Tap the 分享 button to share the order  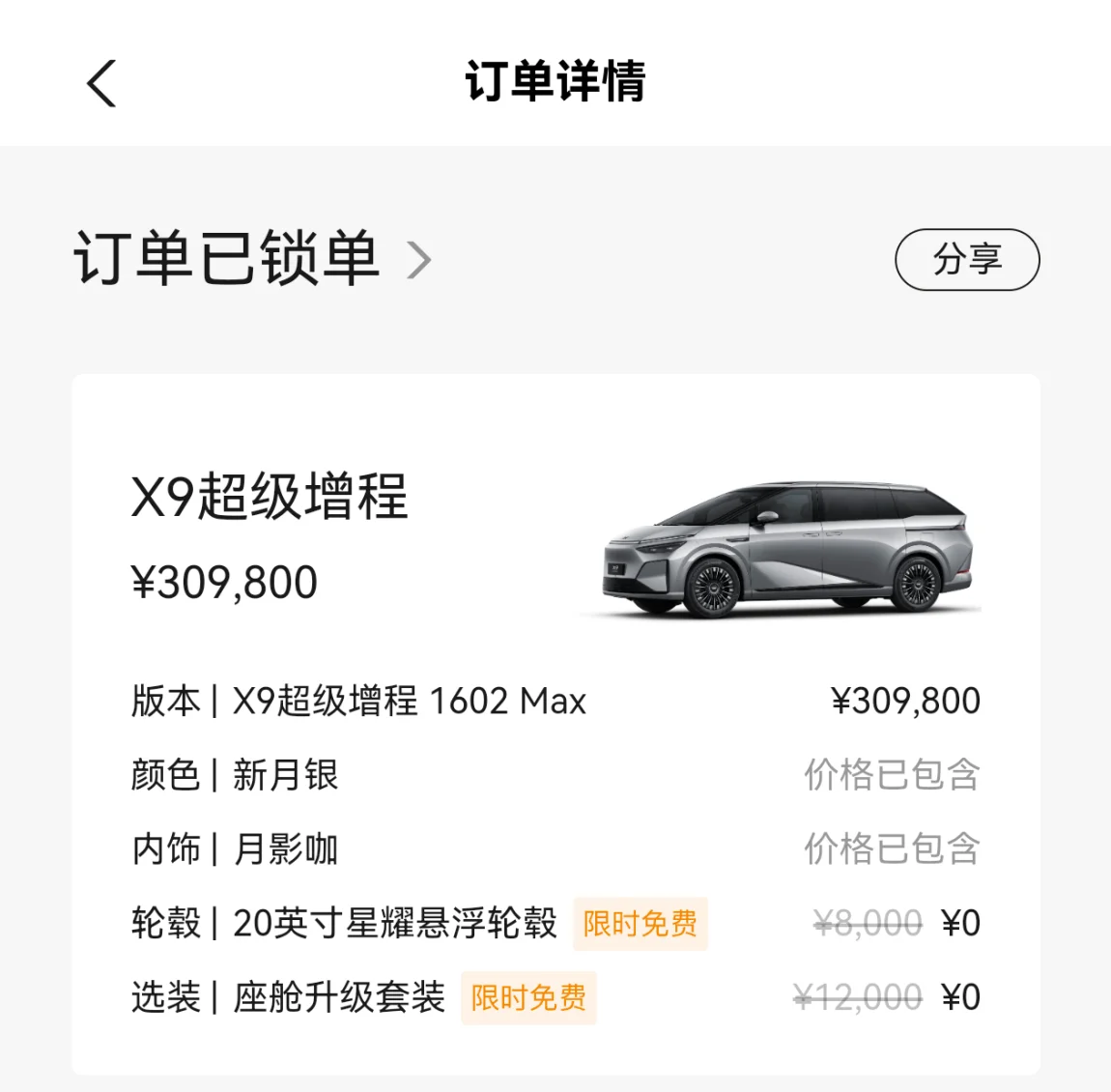967,259
